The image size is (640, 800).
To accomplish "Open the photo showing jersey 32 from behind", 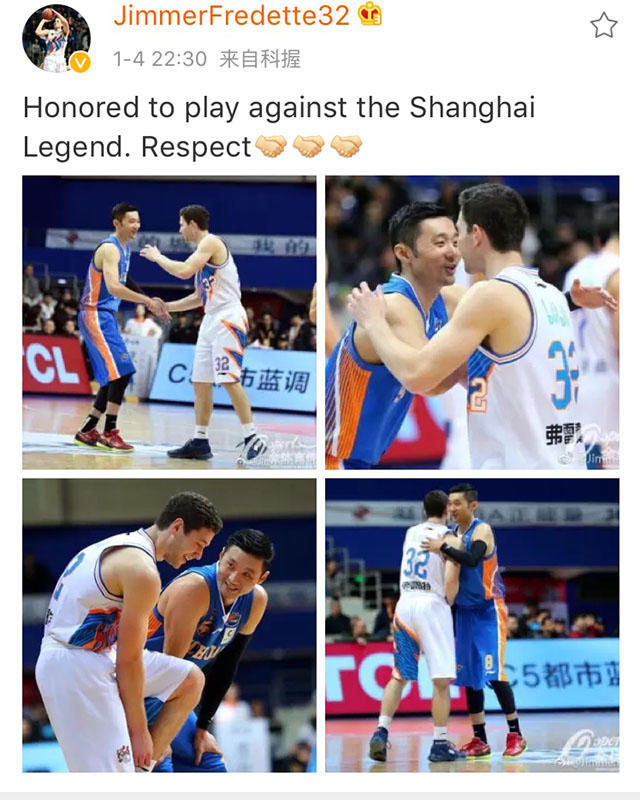I will click(472, 624).
